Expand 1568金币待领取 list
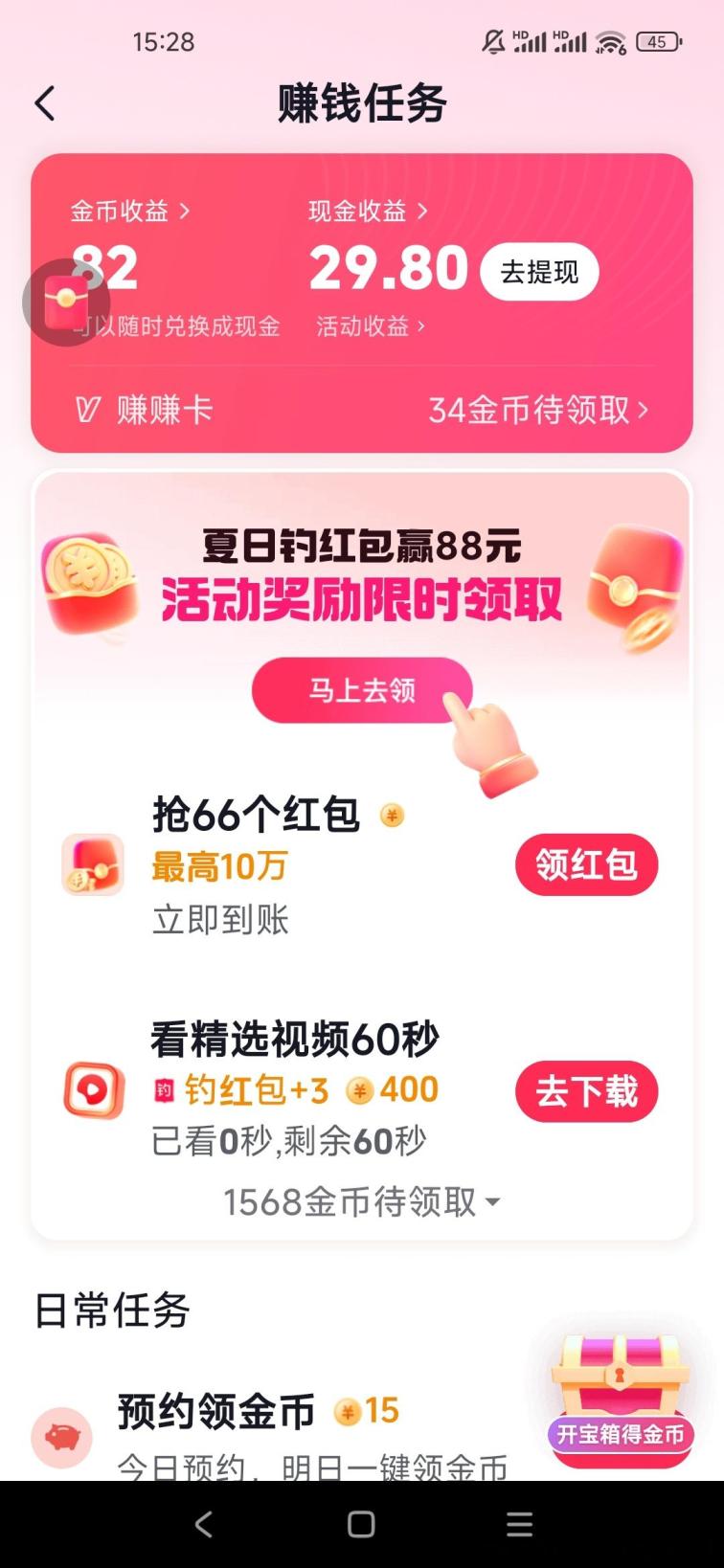 point(362,1201)
